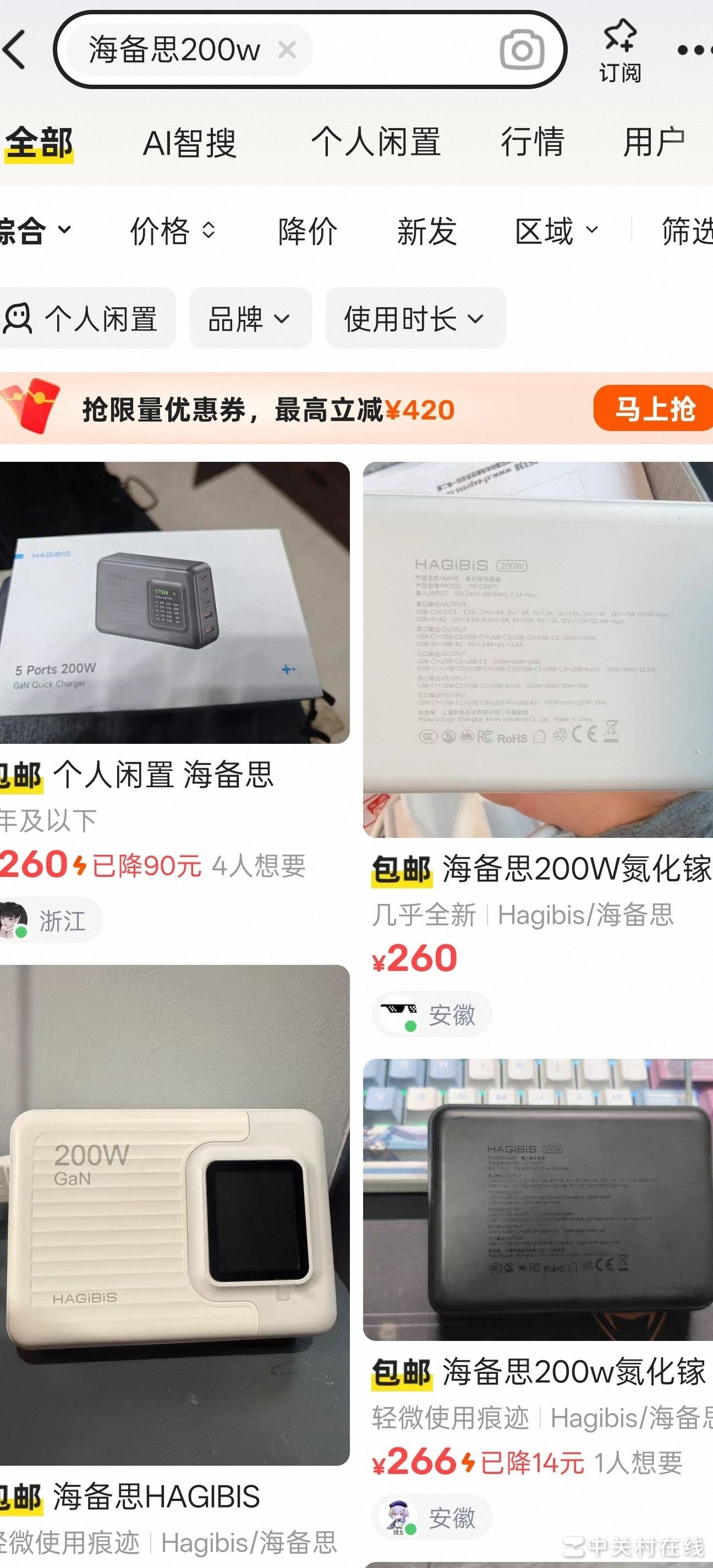Open the three-dot overflow menu
The image size is (713, 1568).
693,50
